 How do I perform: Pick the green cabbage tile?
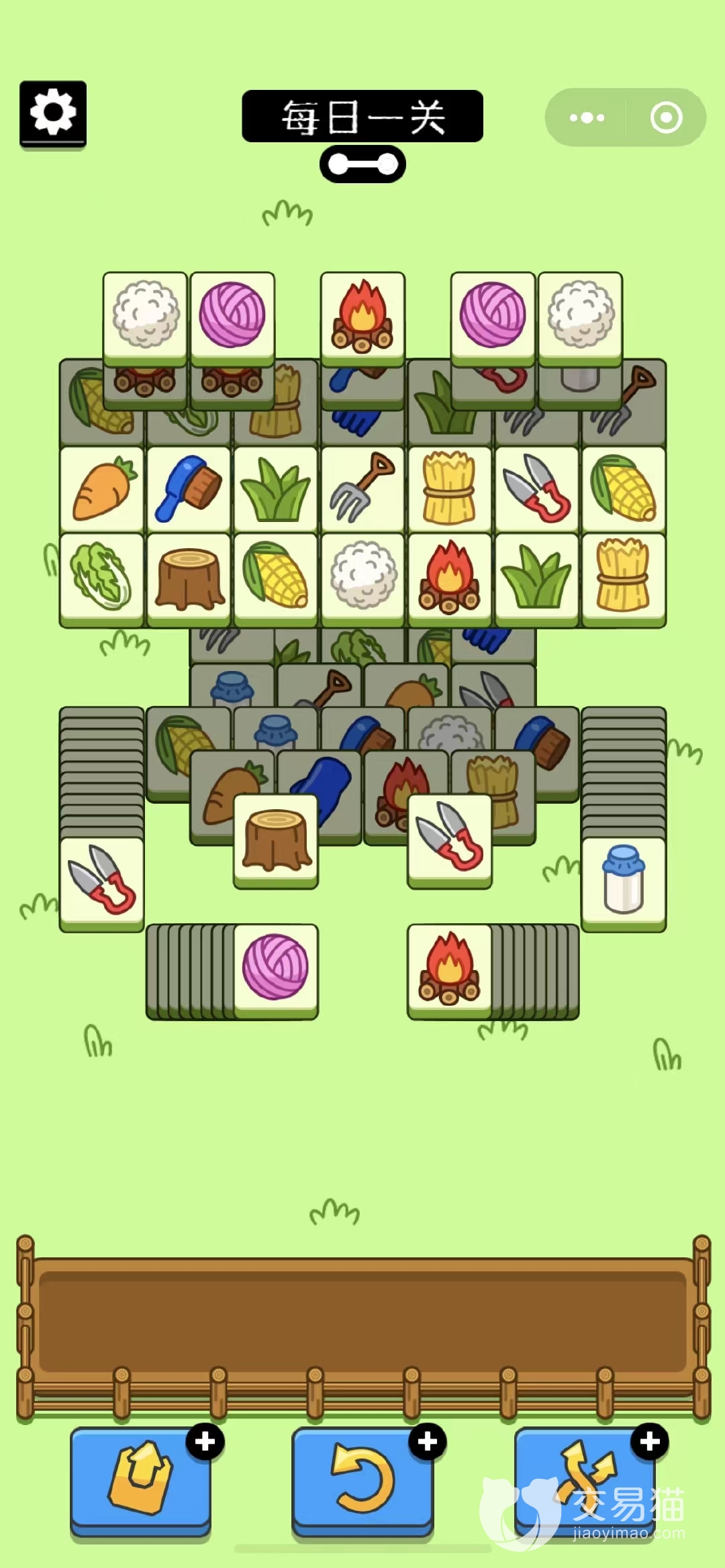[101, 576]
